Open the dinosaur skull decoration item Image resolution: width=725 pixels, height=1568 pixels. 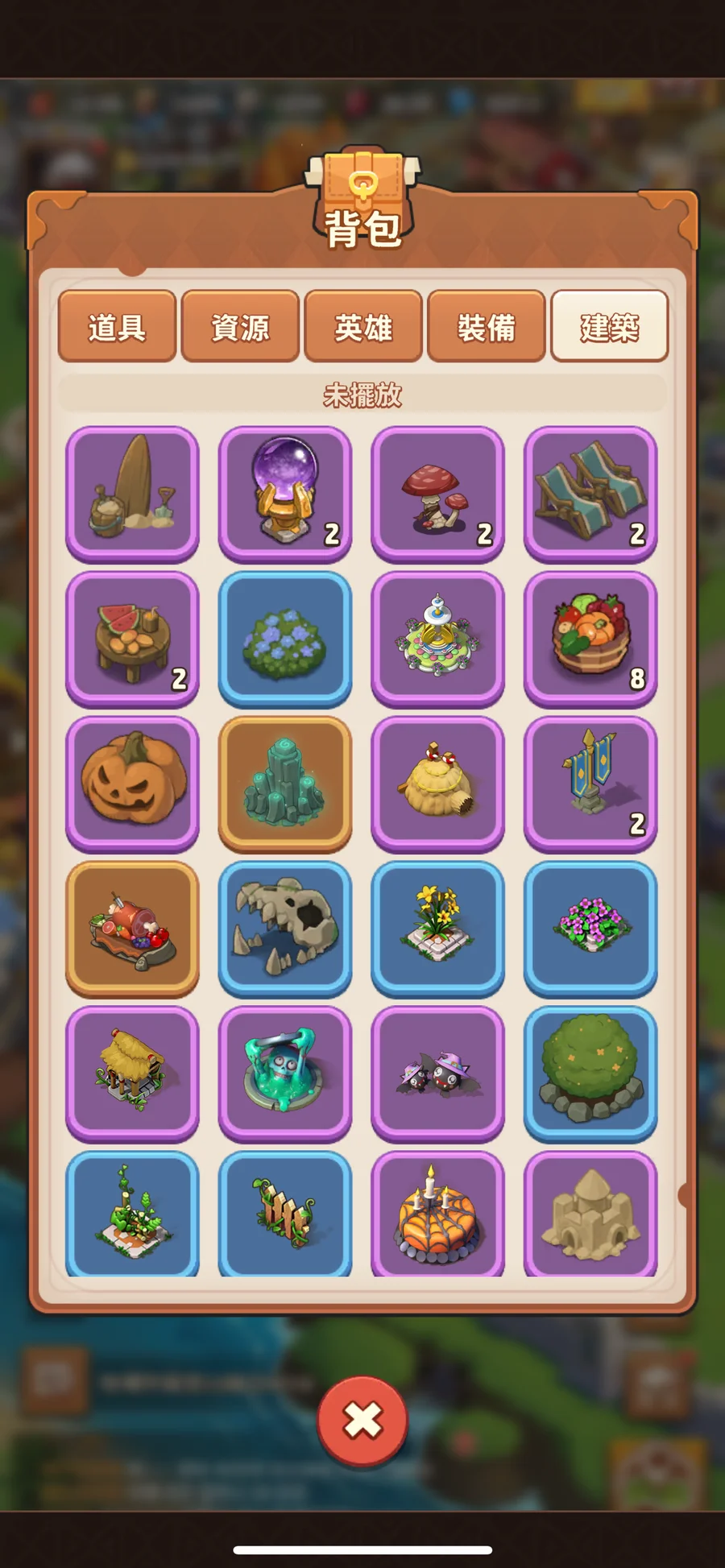(285, 929)
